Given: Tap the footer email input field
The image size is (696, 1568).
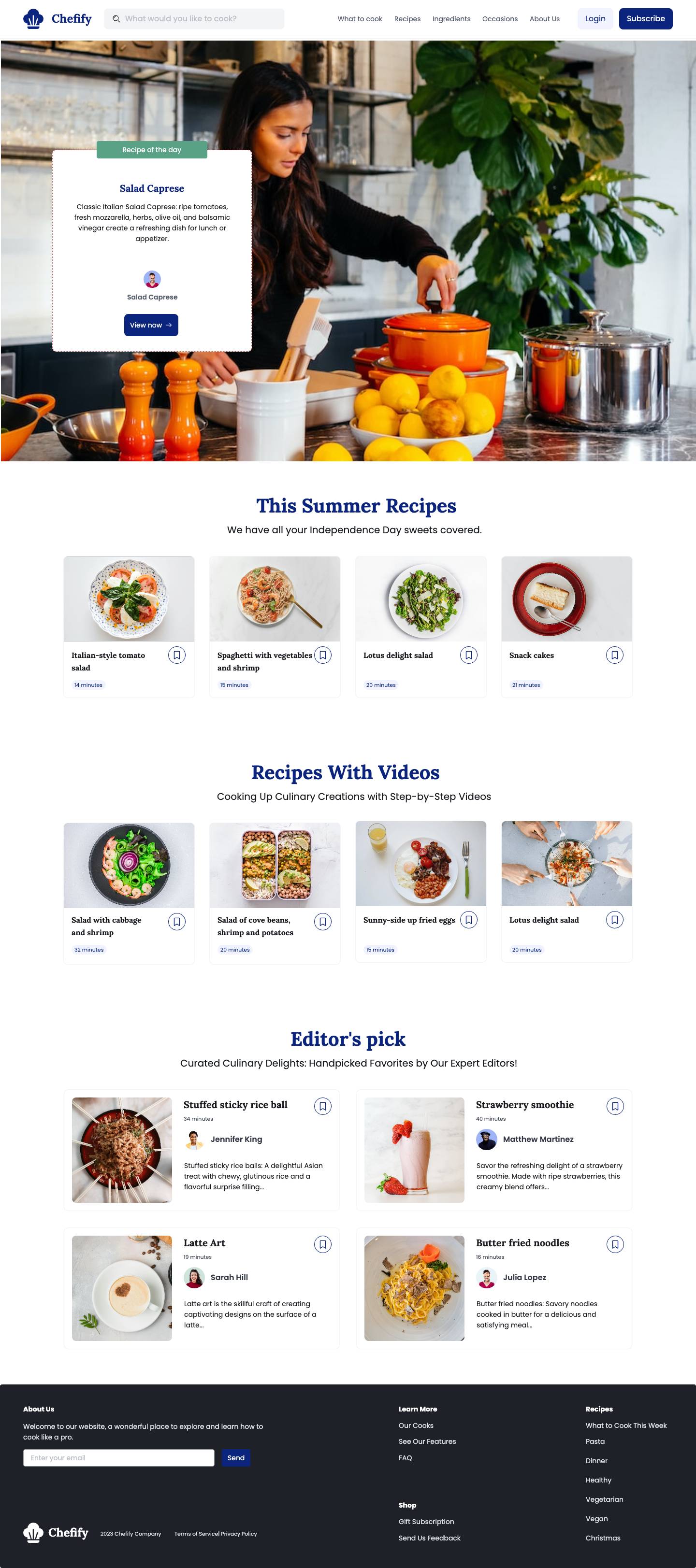Looking at the screenshot, I should [119, 1458].
